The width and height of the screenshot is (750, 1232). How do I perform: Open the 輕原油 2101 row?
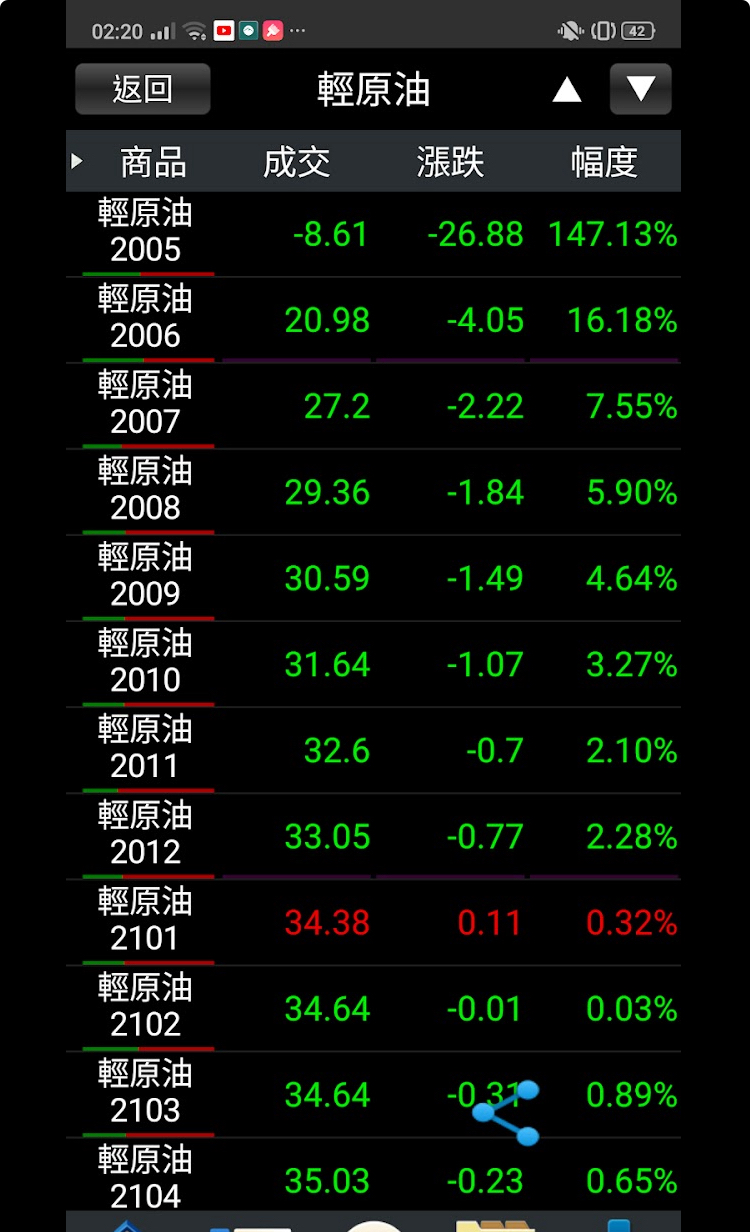(374, 922)
